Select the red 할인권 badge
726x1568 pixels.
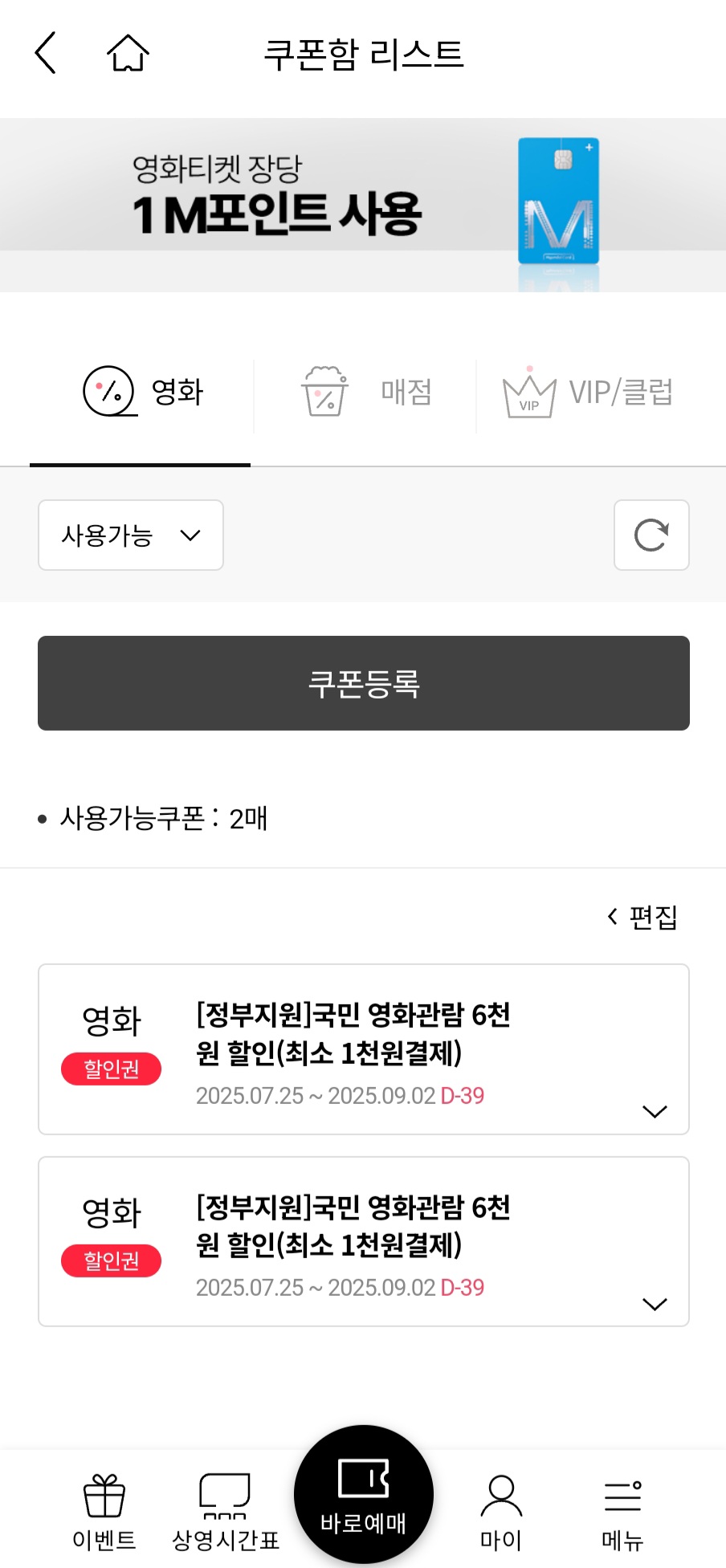click(x=111, y=1069)
